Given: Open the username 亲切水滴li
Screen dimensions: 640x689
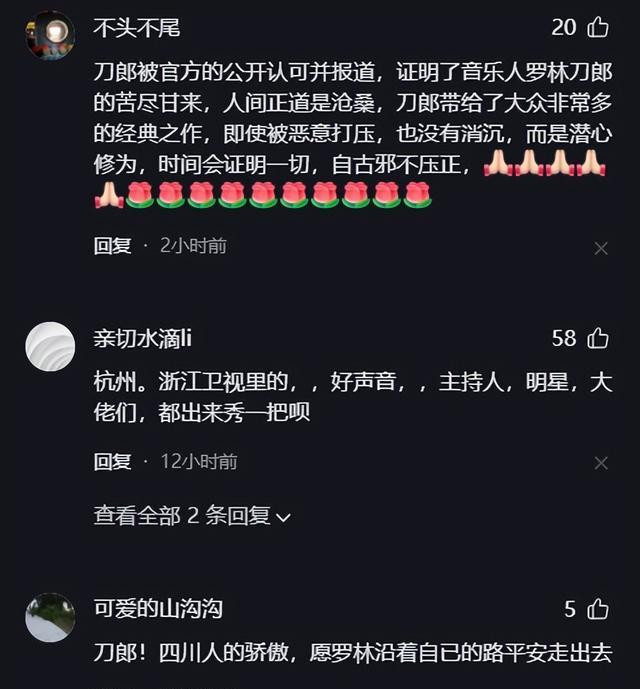Looking at the screenshot, I should [x=142, y=339].
